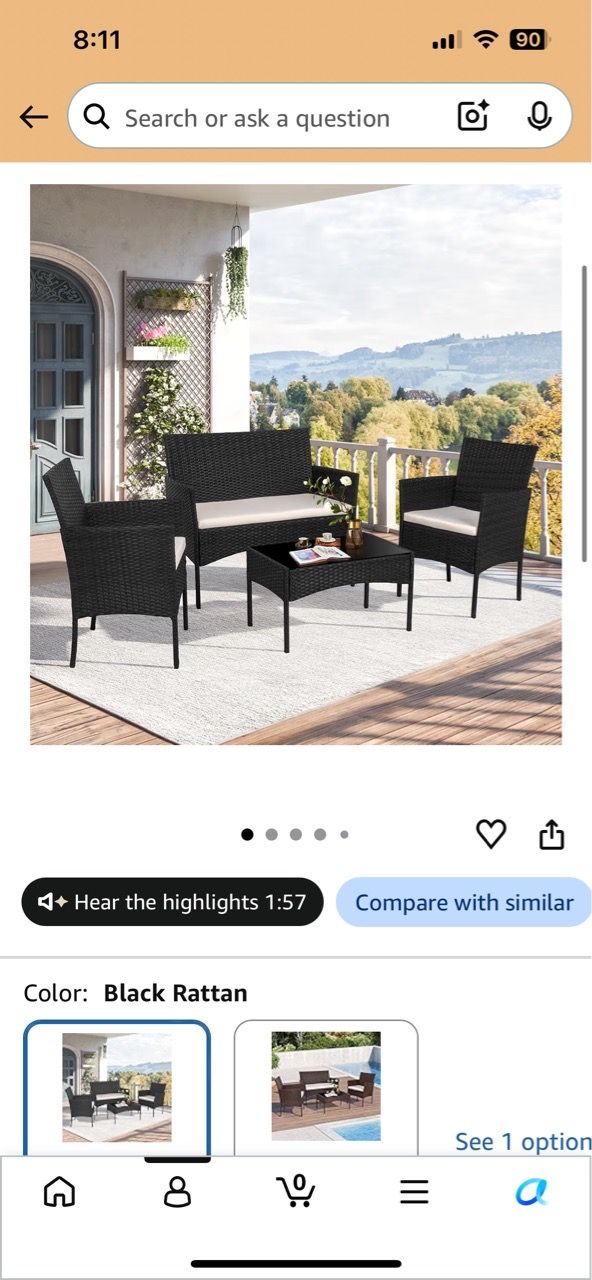Open the account profile tab
592x1280 pixels.
pyautogui.click(x=177, y=1191)
